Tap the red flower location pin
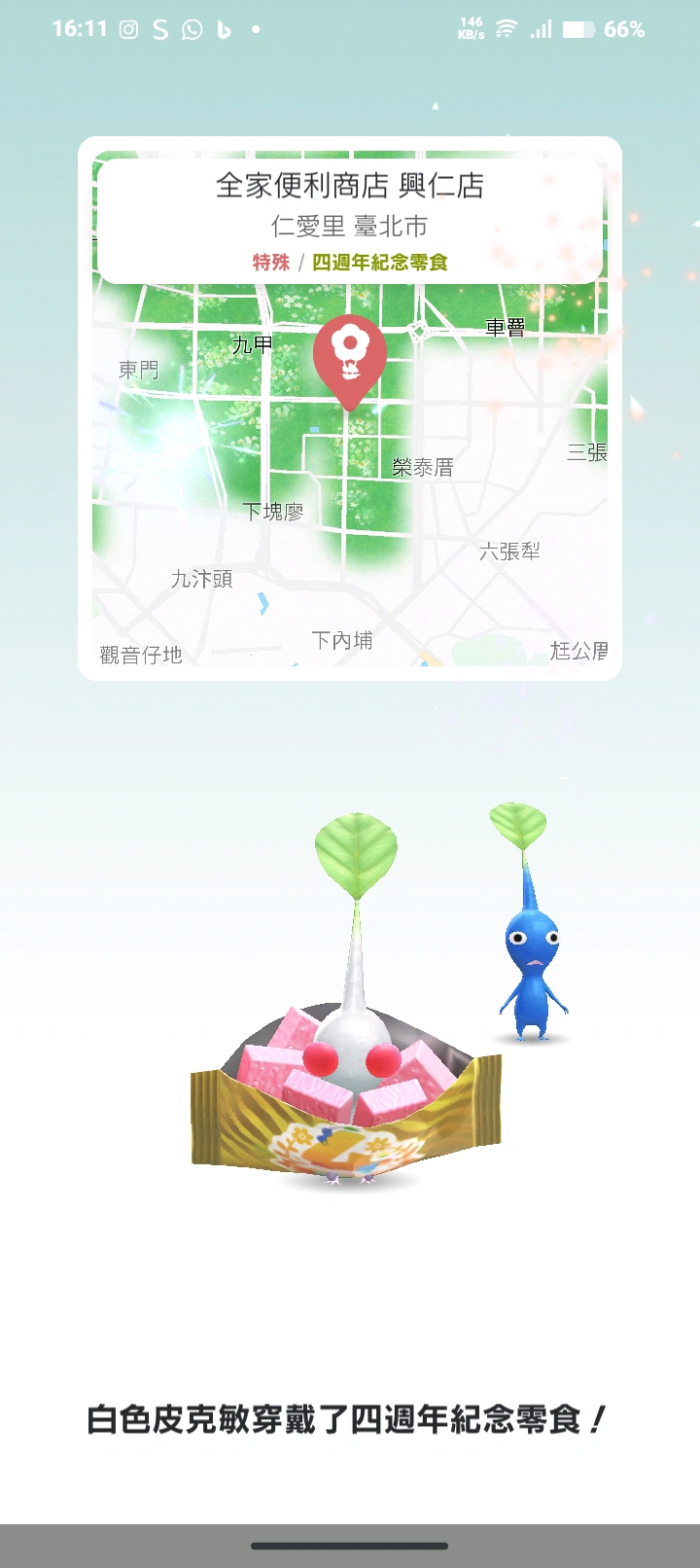Image resolution: width=700 pixels, height=1568 pixels. [x=349, y=357]
